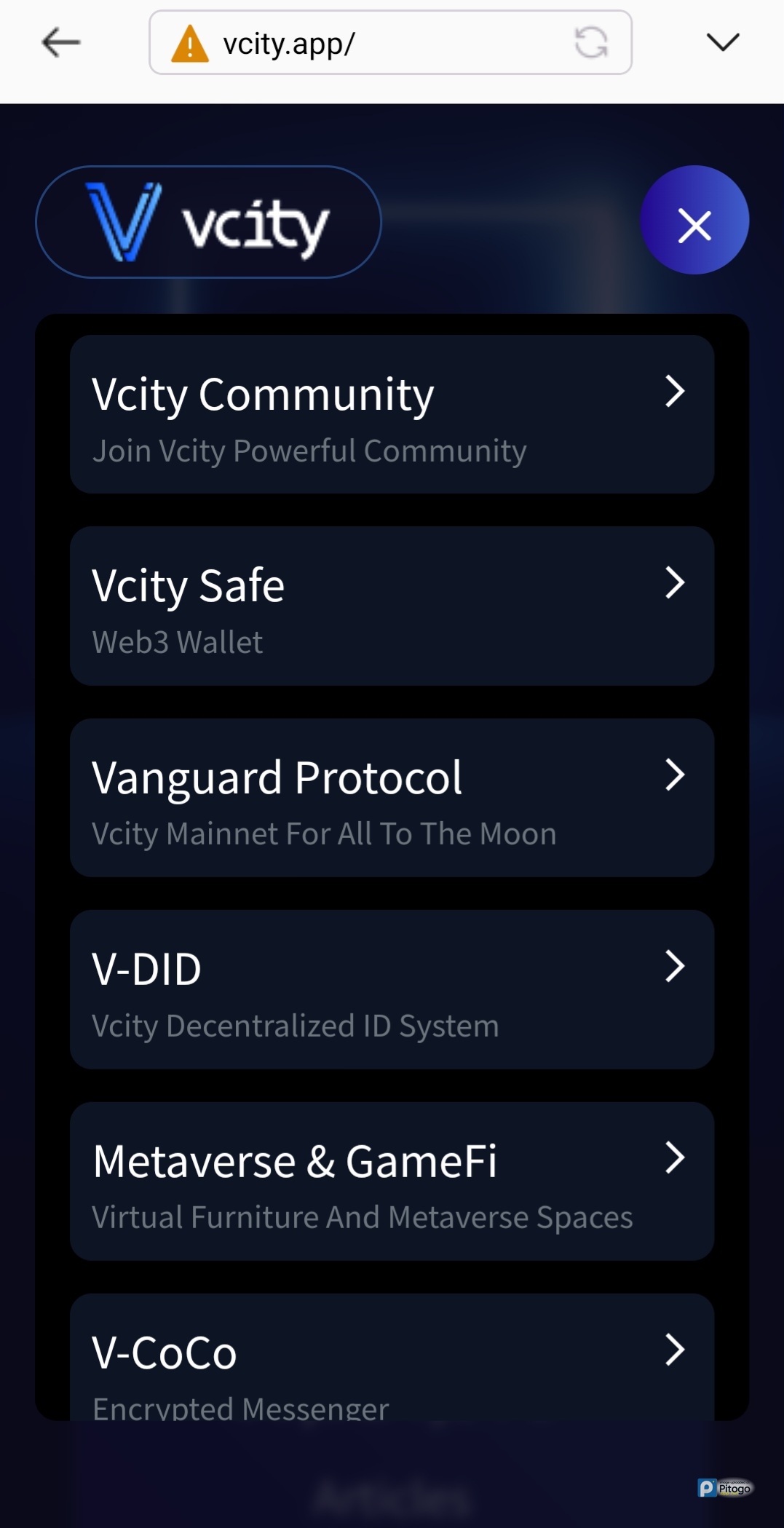Image resolution: width=784 pixels, height=1528 pixels.
Task: Tap the vcity.app address bar
Action: click(379, 43)
